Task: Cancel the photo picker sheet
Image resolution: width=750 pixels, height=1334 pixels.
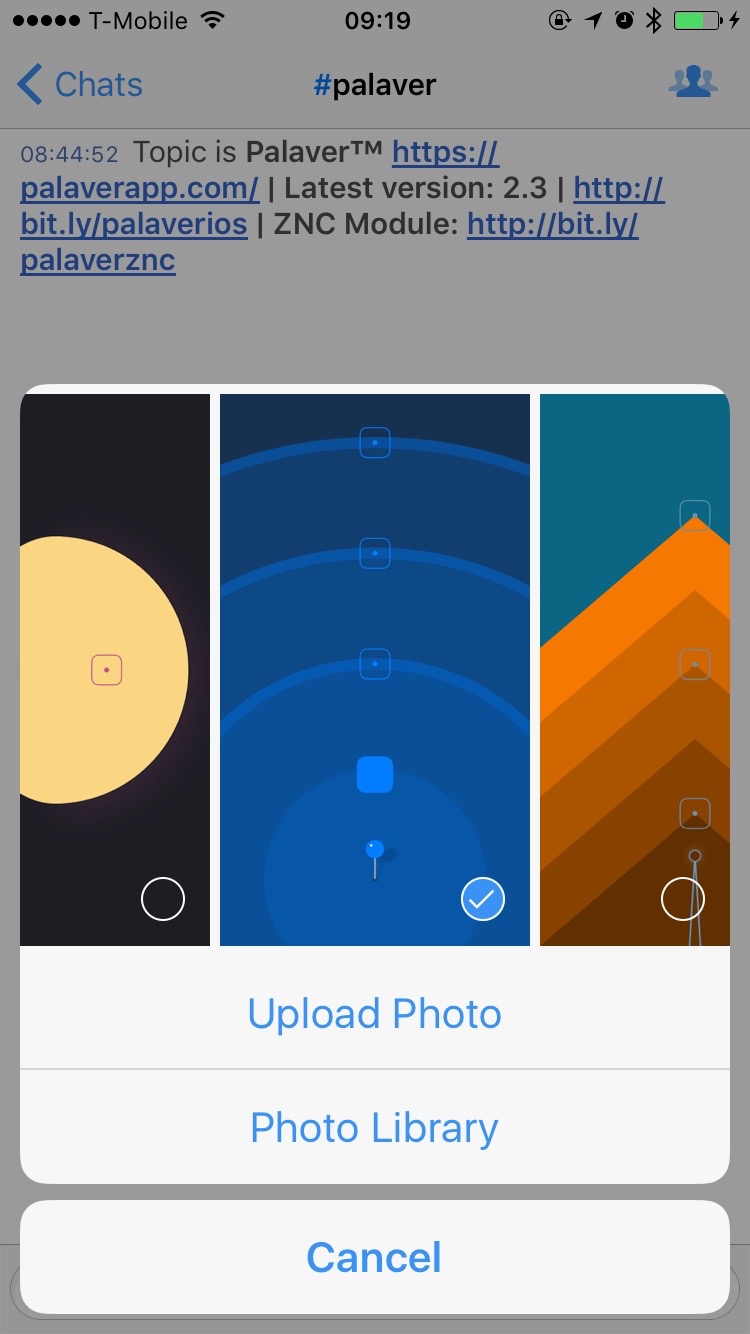Action: 375,1257
